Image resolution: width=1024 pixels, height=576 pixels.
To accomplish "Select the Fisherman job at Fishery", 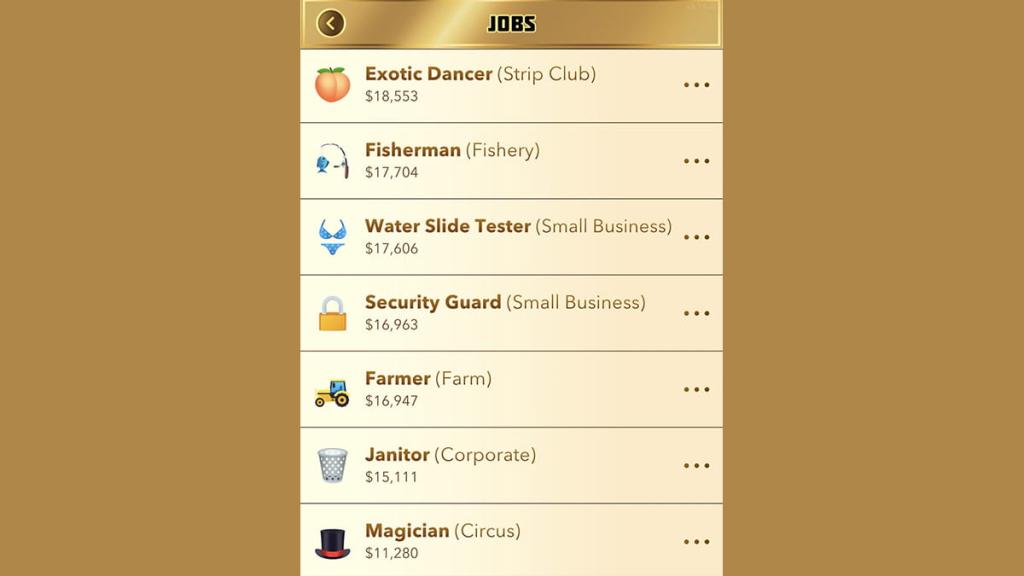I will [452, 160].
